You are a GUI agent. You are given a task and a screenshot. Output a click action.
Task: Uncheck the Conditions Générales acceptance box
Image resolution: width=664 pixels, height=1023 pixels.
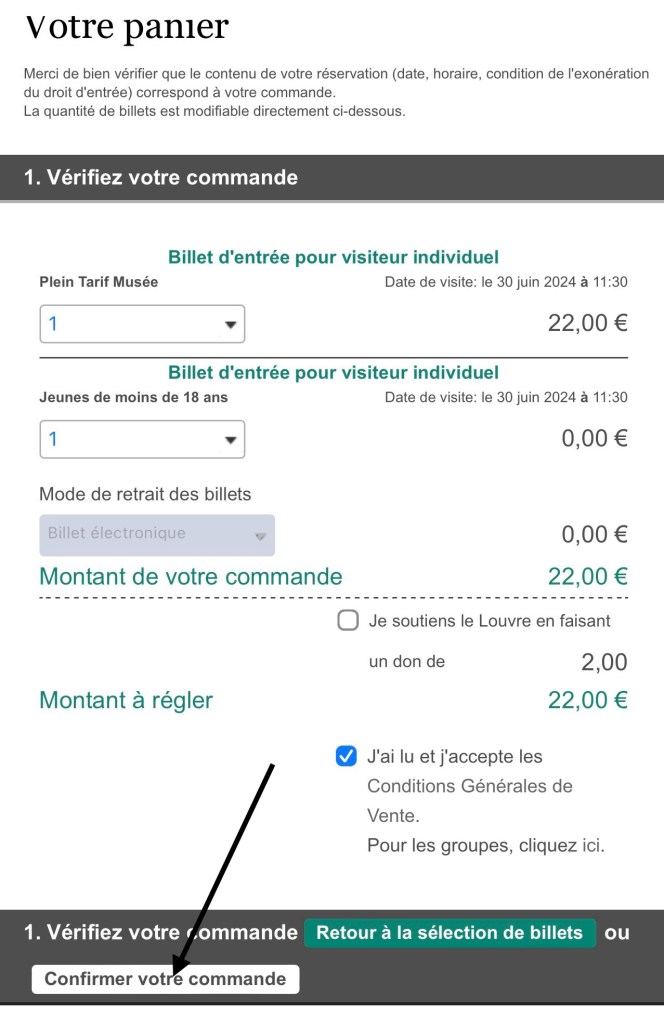click(x=347, y=756)
